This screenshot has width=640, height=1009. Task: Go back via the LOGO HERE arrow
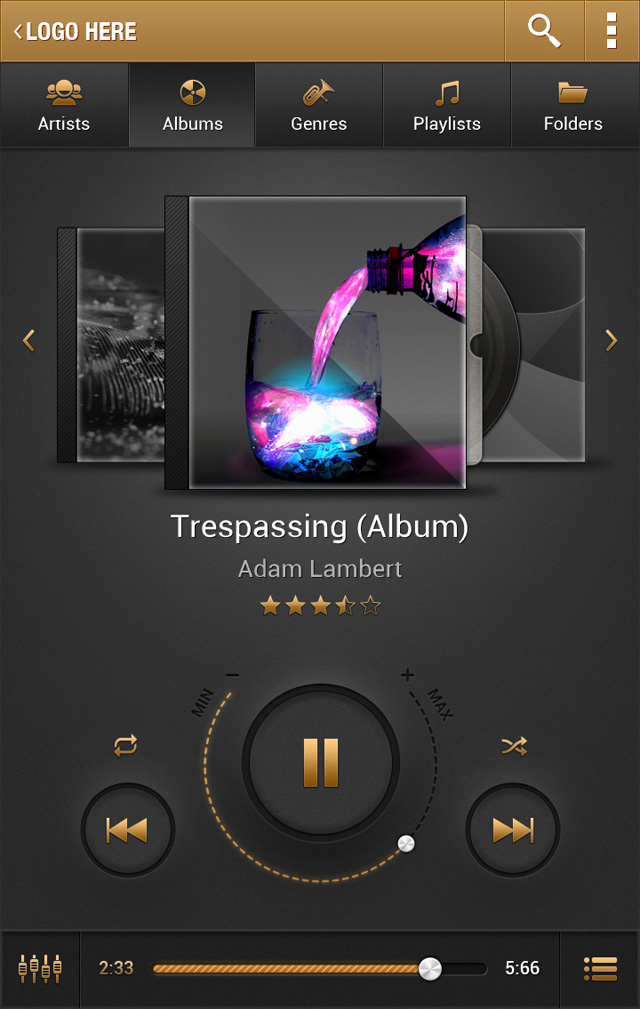click(x=18, y=32)
